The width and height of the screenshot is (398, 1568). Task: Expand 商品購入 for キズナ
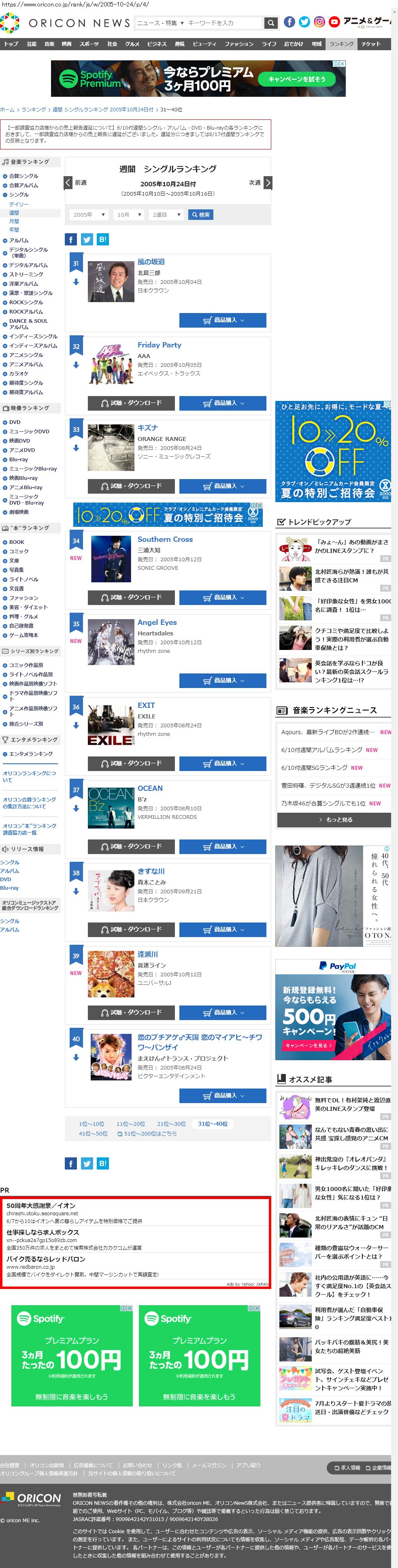(x=223, y=486)
